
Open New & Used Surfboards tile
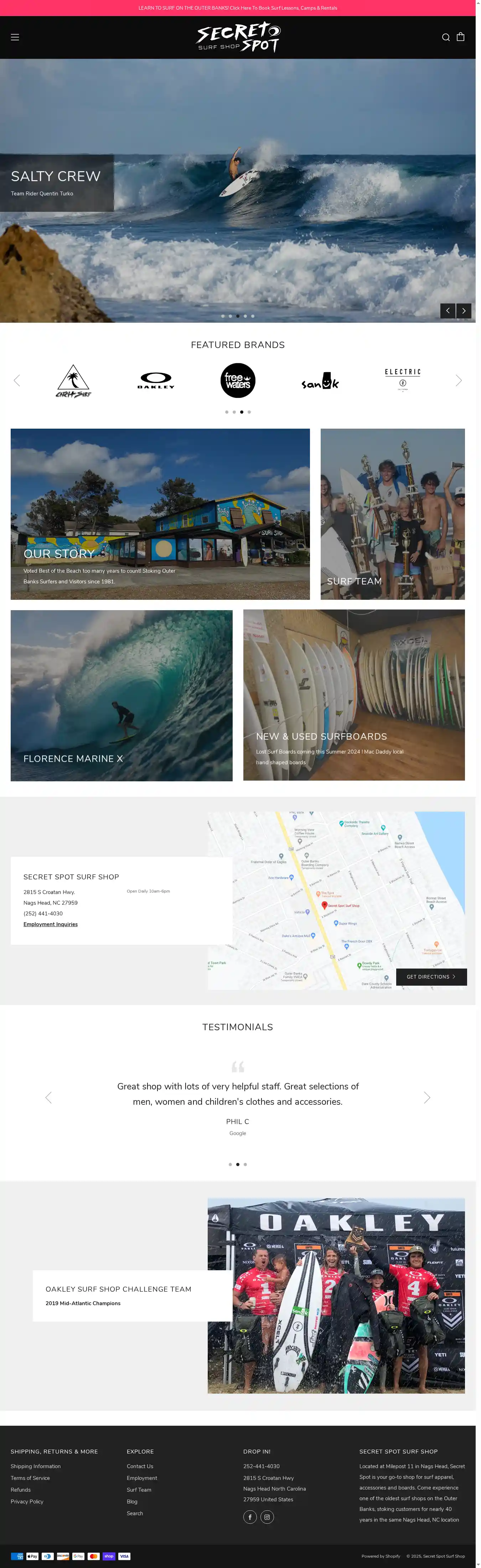pyautogui.click(x=354, y=695)
